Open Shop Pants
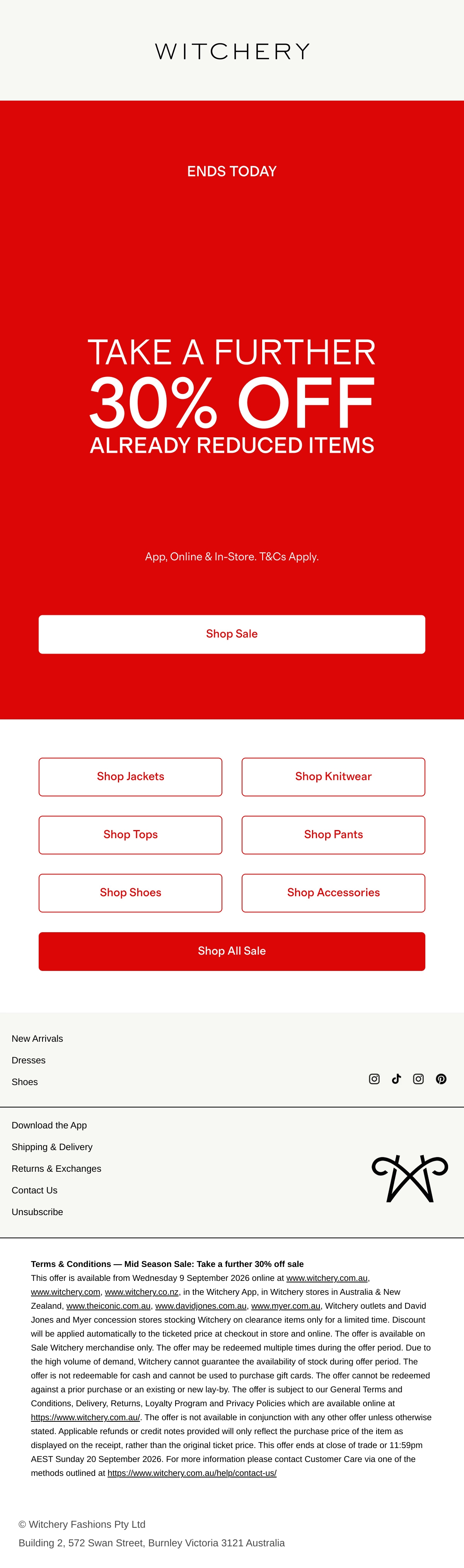The height and width of the screenshot is (1568, 464). click(x=333, y=835)
